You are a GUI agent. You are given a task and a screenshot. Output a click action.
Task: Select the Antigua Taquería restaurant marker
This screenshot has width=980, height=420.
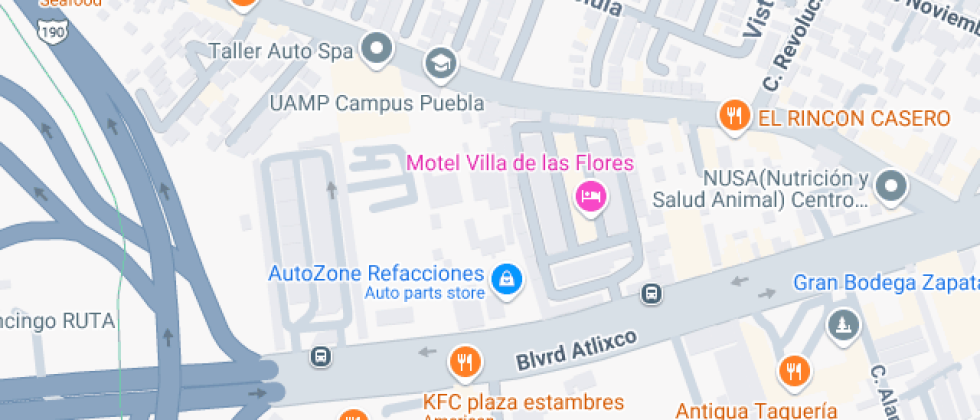(x=795, y=371)
